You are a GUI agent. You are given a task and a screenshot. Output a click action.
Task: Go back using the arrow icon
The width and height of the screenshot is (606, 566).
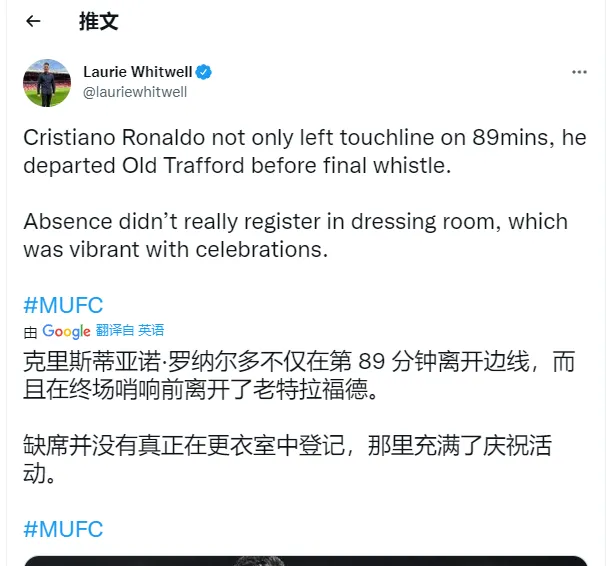point(33,22)
